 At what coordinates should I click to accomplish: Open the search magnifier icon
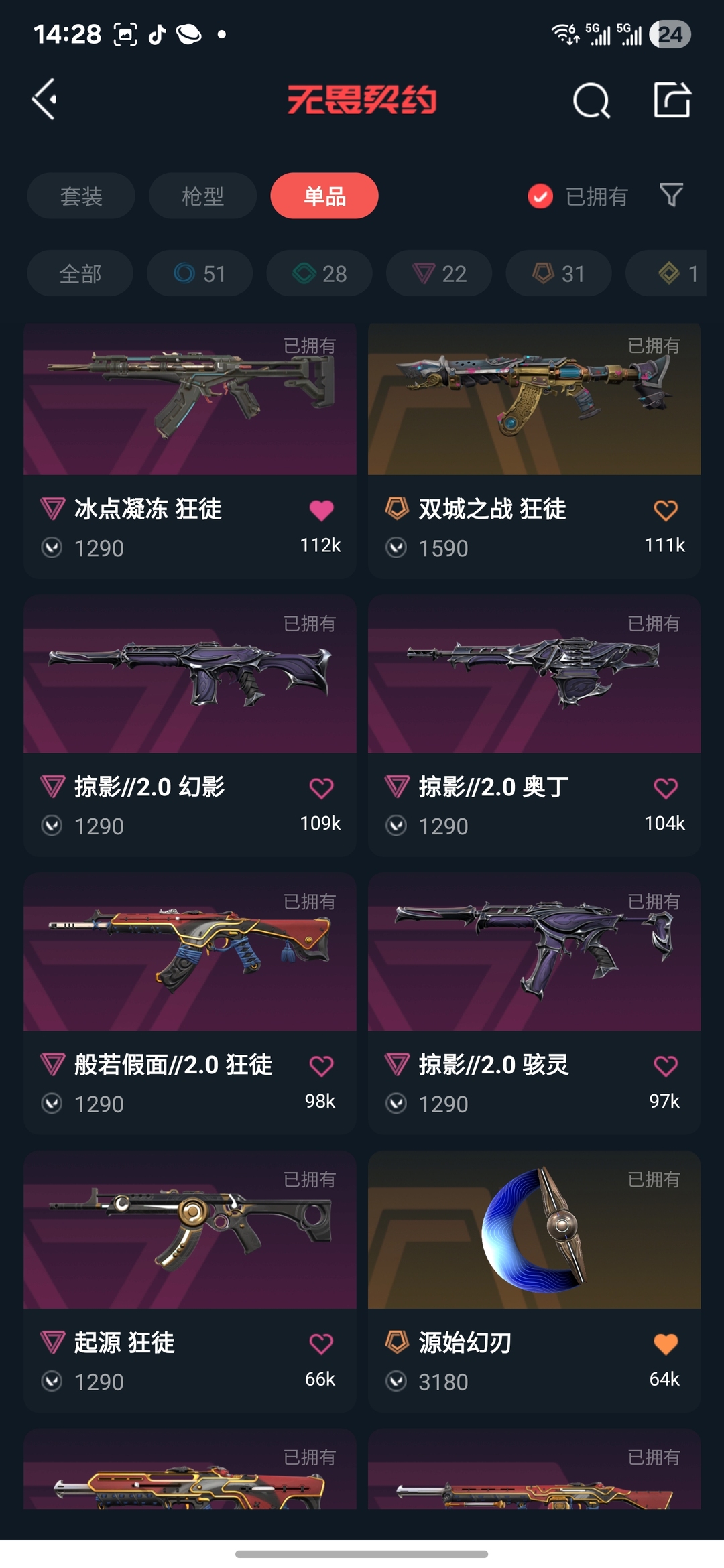[591, 101]
